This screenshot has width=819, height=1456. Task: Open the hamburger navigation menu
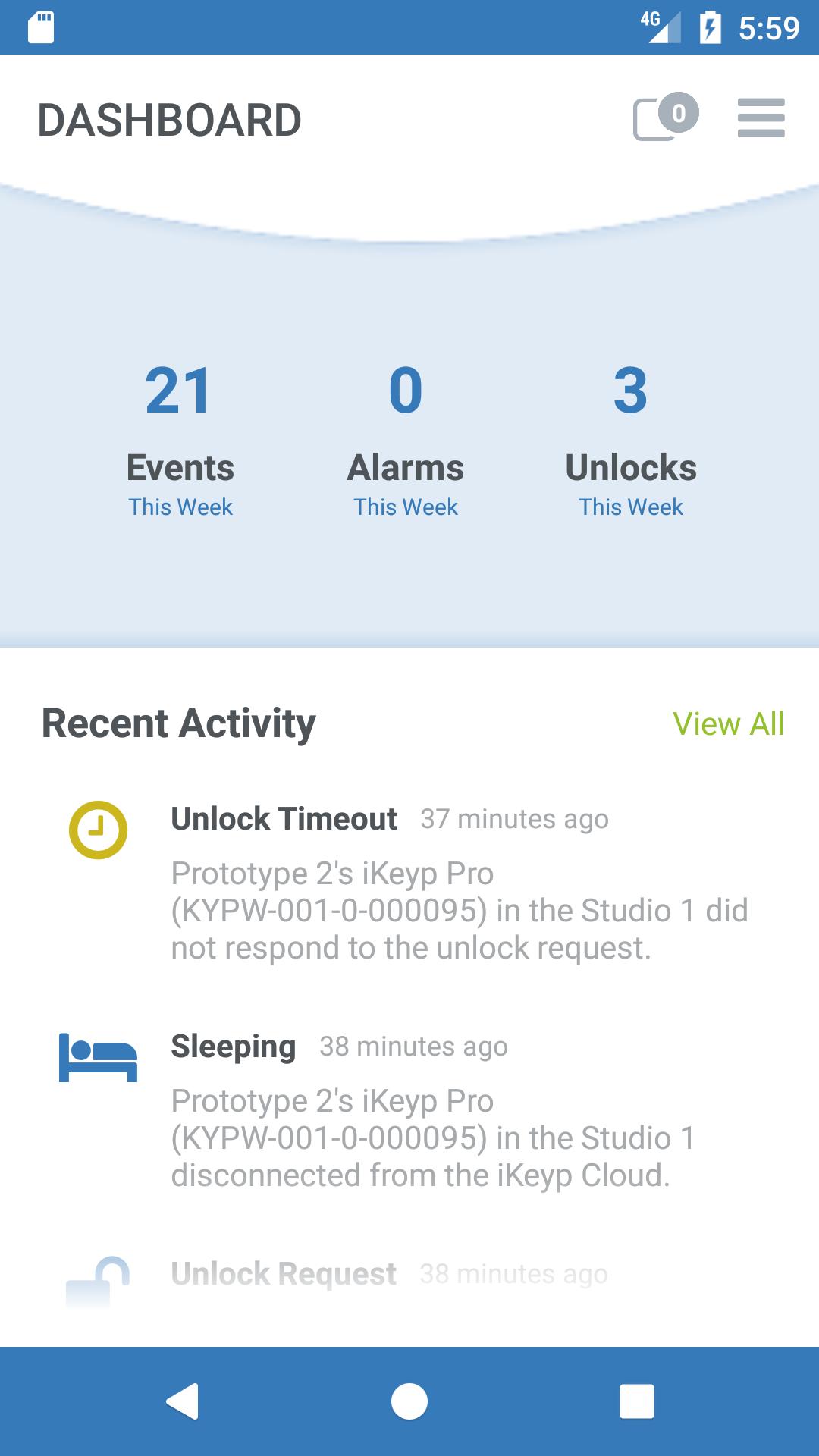pyautogui.click(x=761, y=118)
